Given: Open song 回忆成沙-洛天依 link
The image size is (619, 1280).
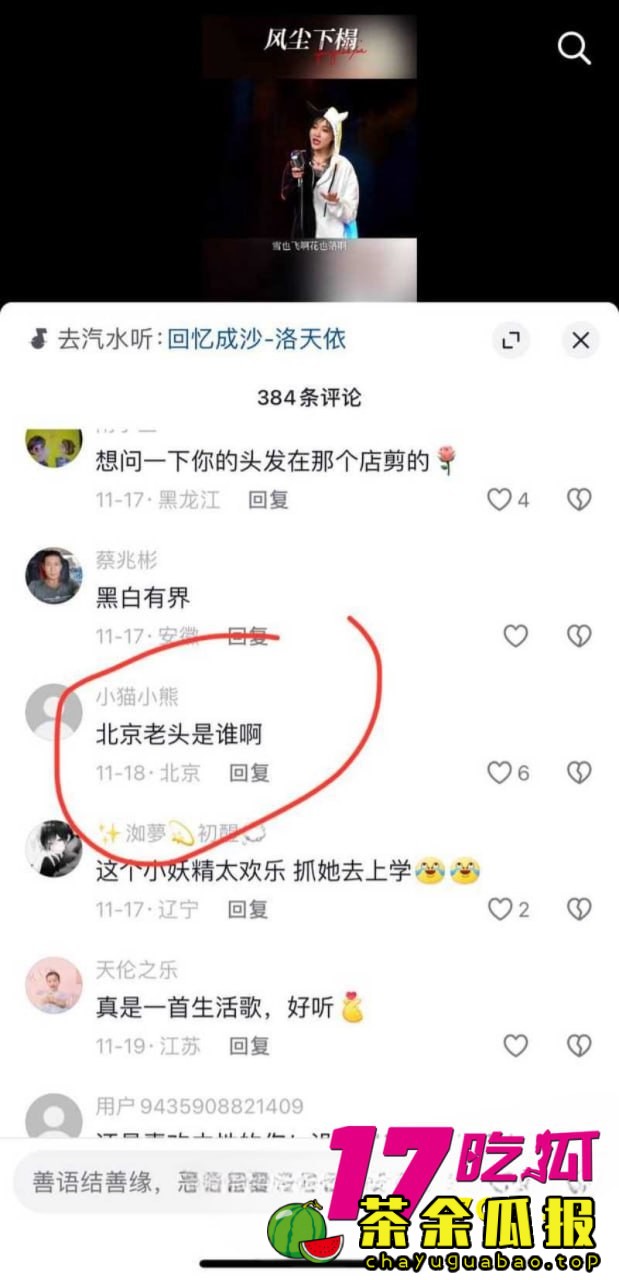Looking at the screenshot, I should click(x=256, y=339).
